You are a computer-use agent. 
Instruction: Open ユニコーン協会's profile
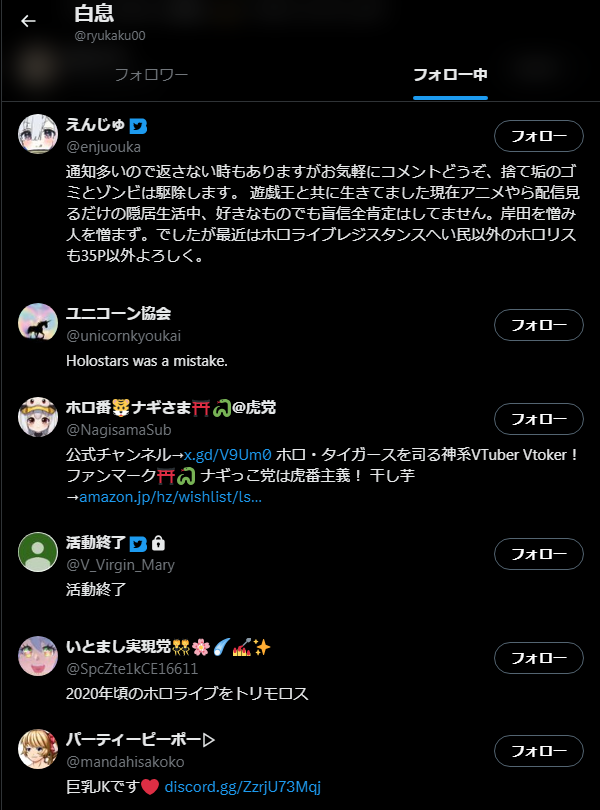pos(118,314)
